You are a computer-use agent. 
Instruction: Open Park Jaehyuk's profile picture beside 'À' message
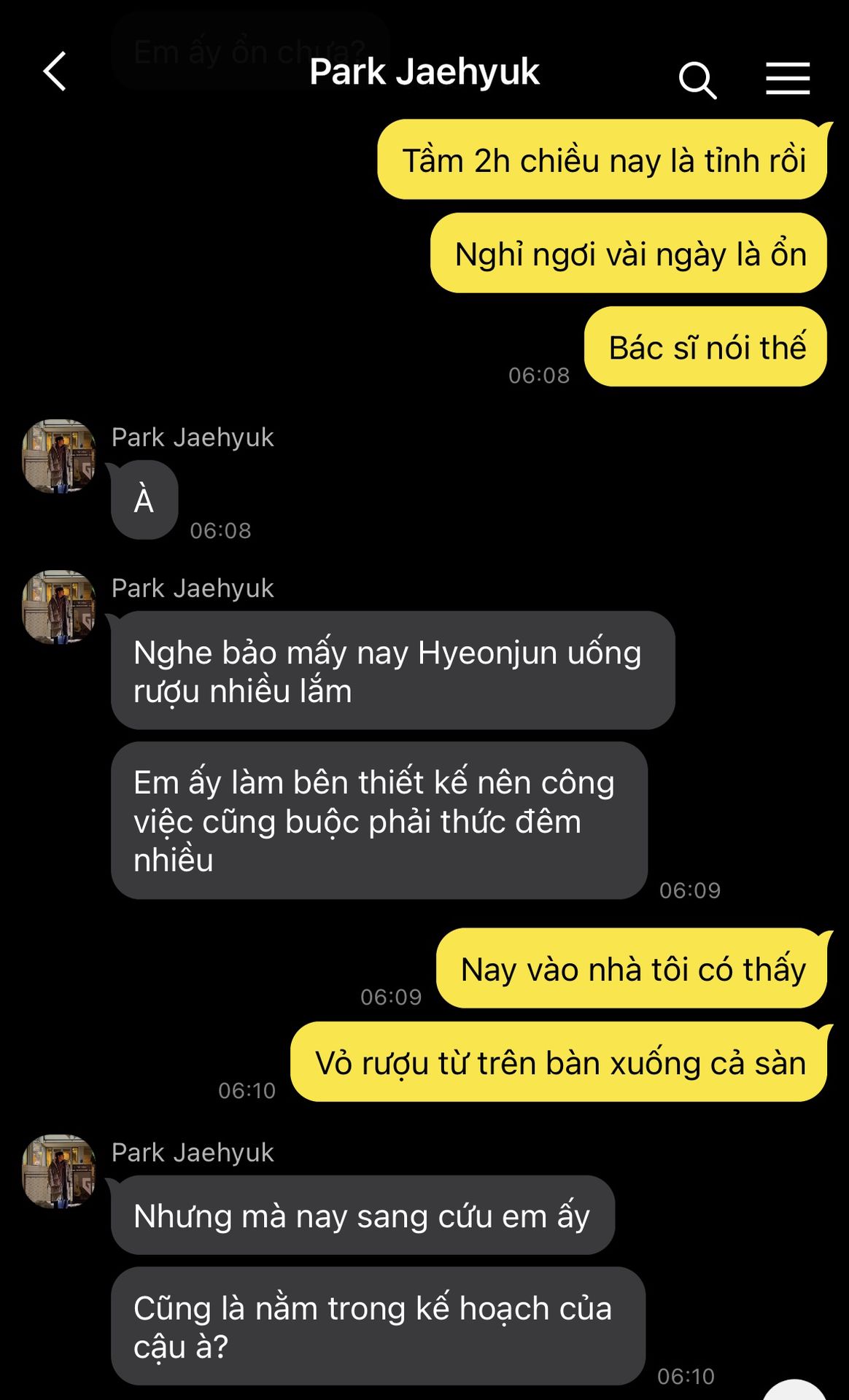(59, 456)
